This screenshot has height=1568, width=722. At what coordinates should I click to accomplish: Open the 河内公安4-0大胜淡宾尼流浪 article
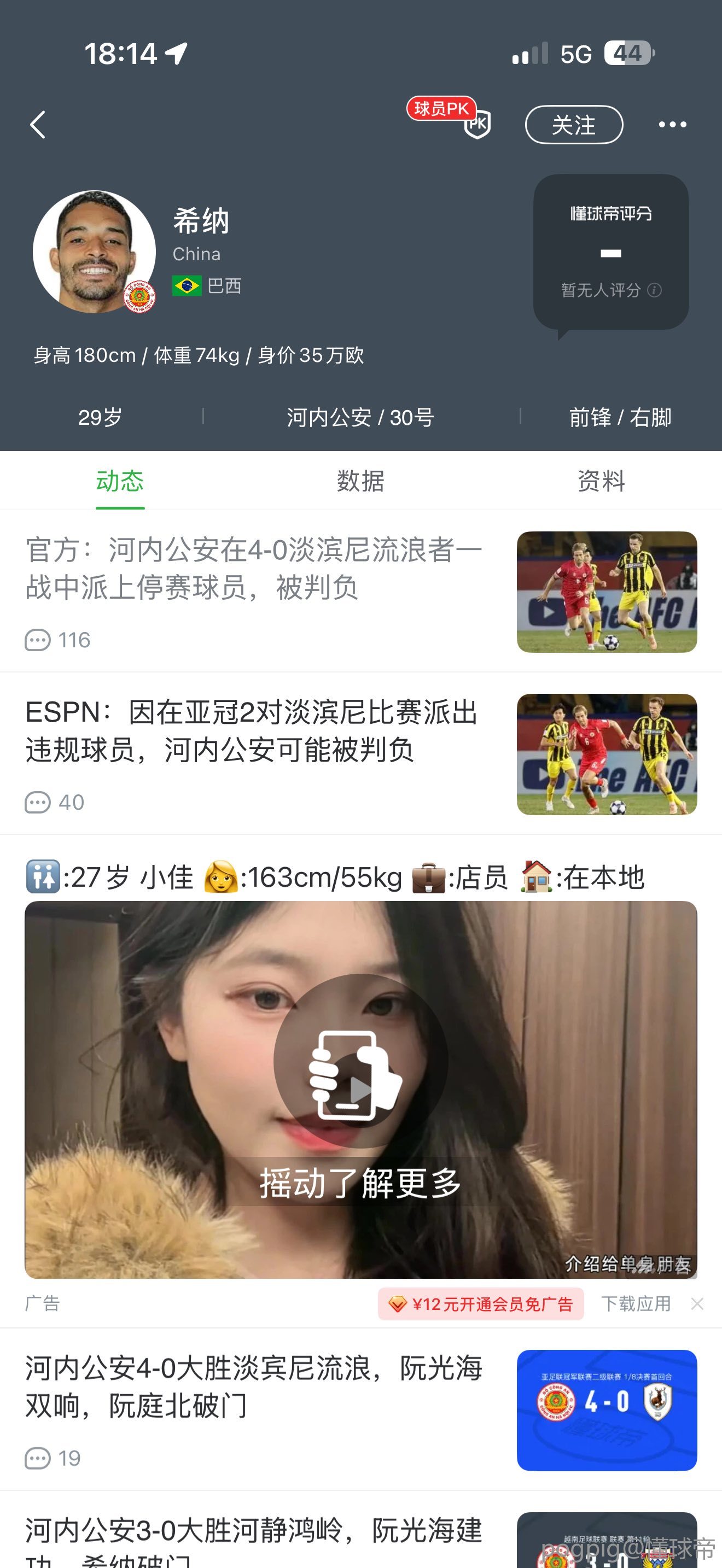coord(254,1386)
